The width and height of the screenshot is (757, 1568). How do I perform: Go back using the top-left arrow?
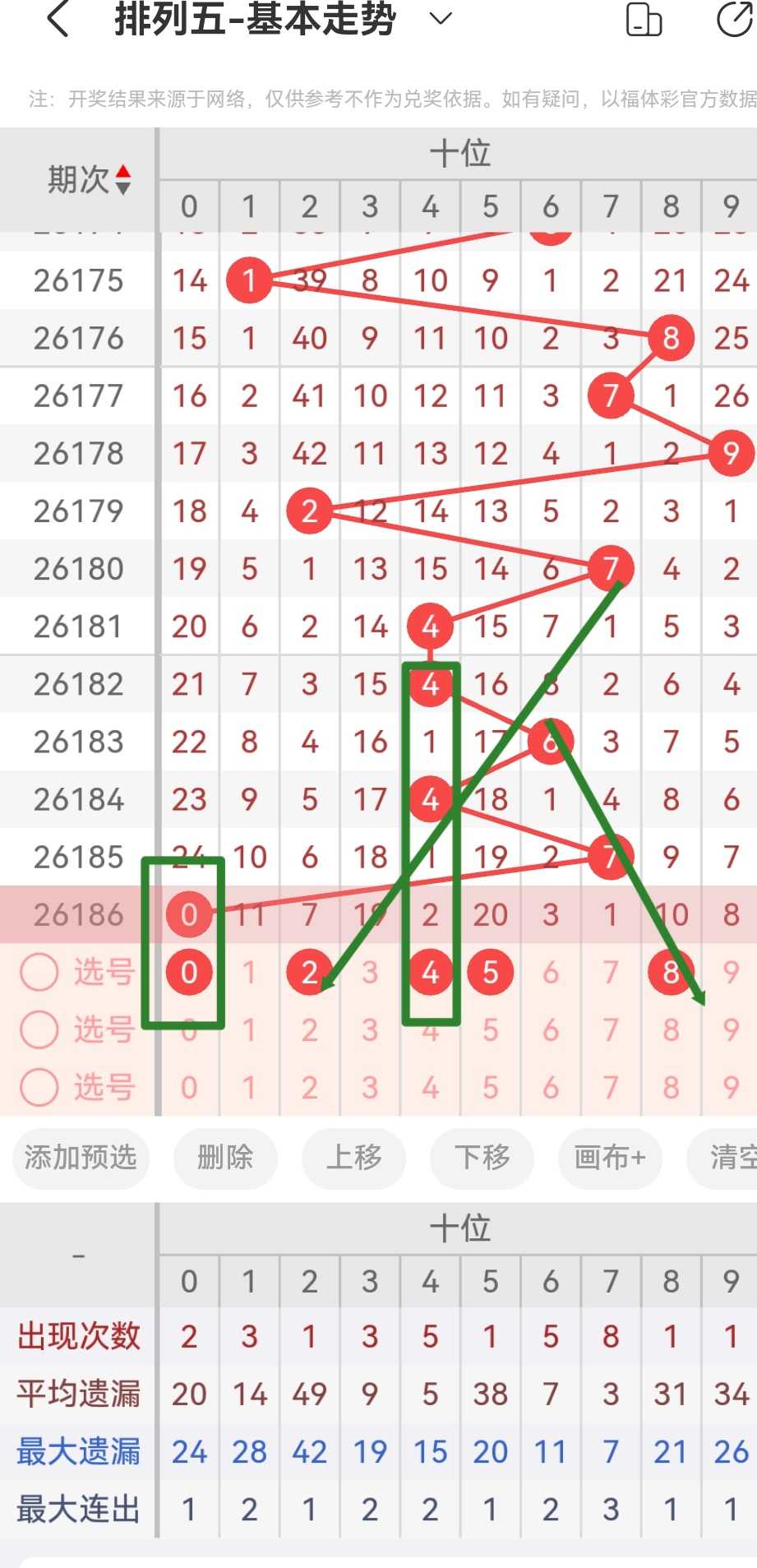point(58,18)
